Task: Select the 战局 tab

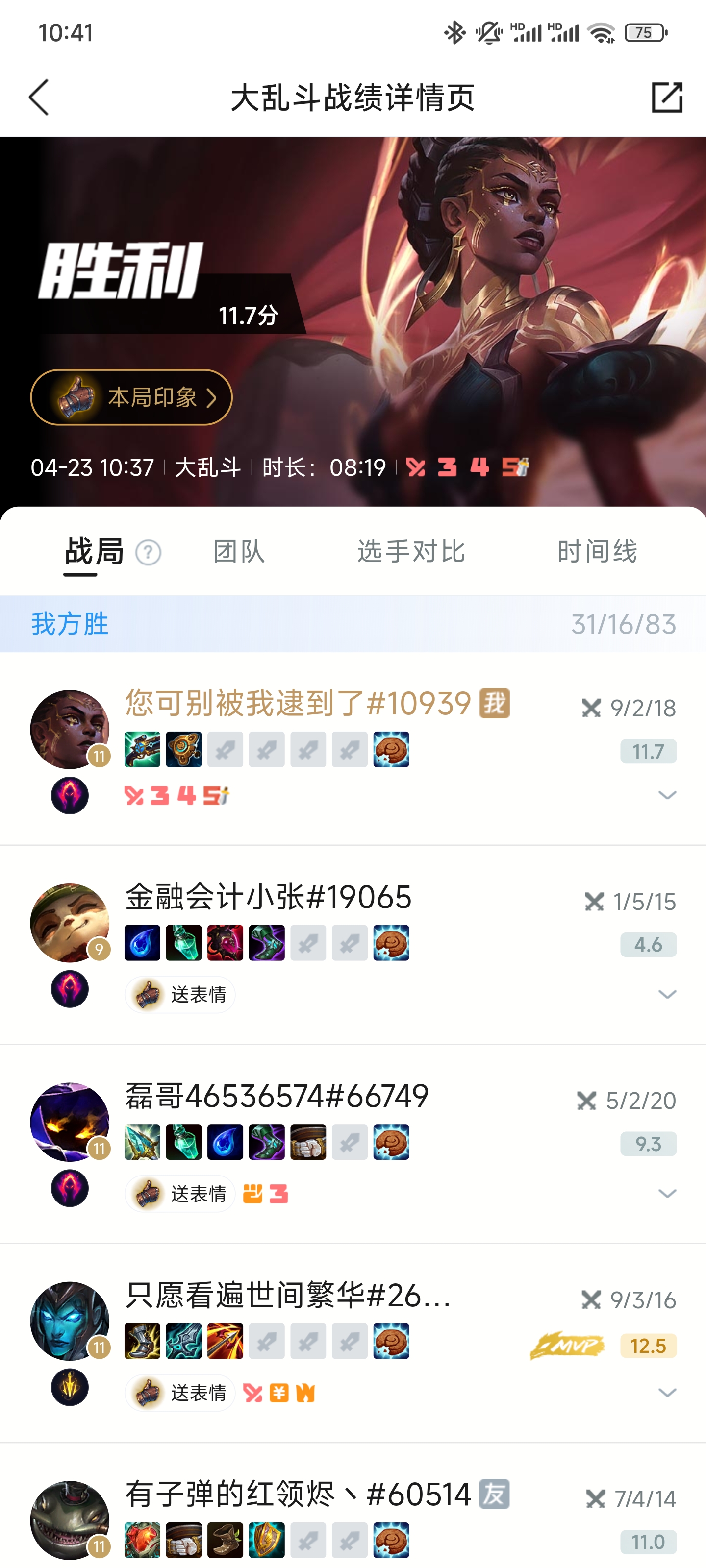Action: 95,551
